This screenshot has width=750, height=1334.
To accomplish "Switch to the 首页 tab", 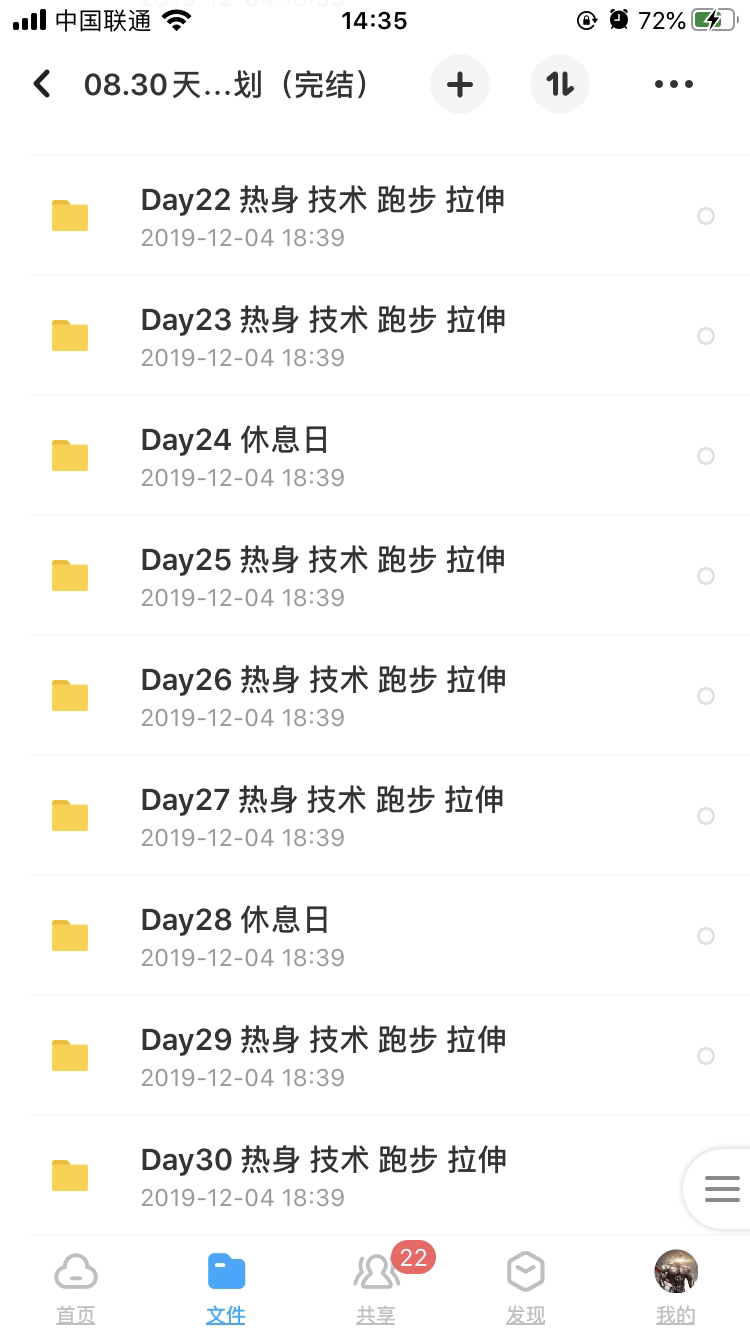I will click(76, 1287).
